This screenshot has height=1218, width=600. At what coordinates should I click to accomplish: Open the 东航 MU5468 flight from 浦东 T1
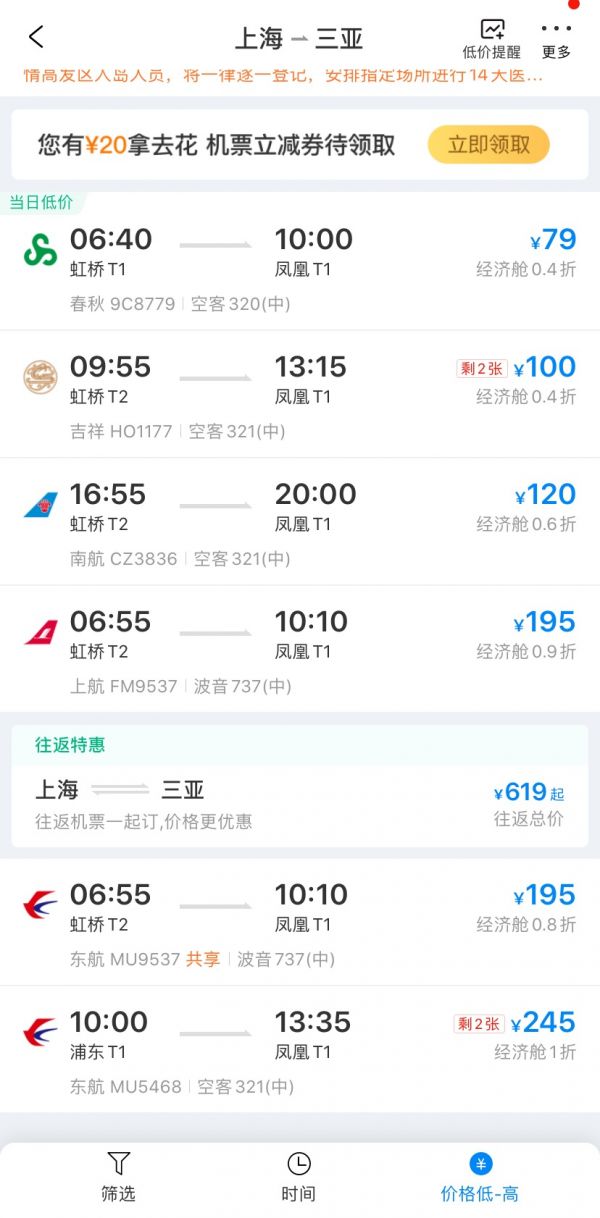pyautogui.click(x=300, y=1050)
